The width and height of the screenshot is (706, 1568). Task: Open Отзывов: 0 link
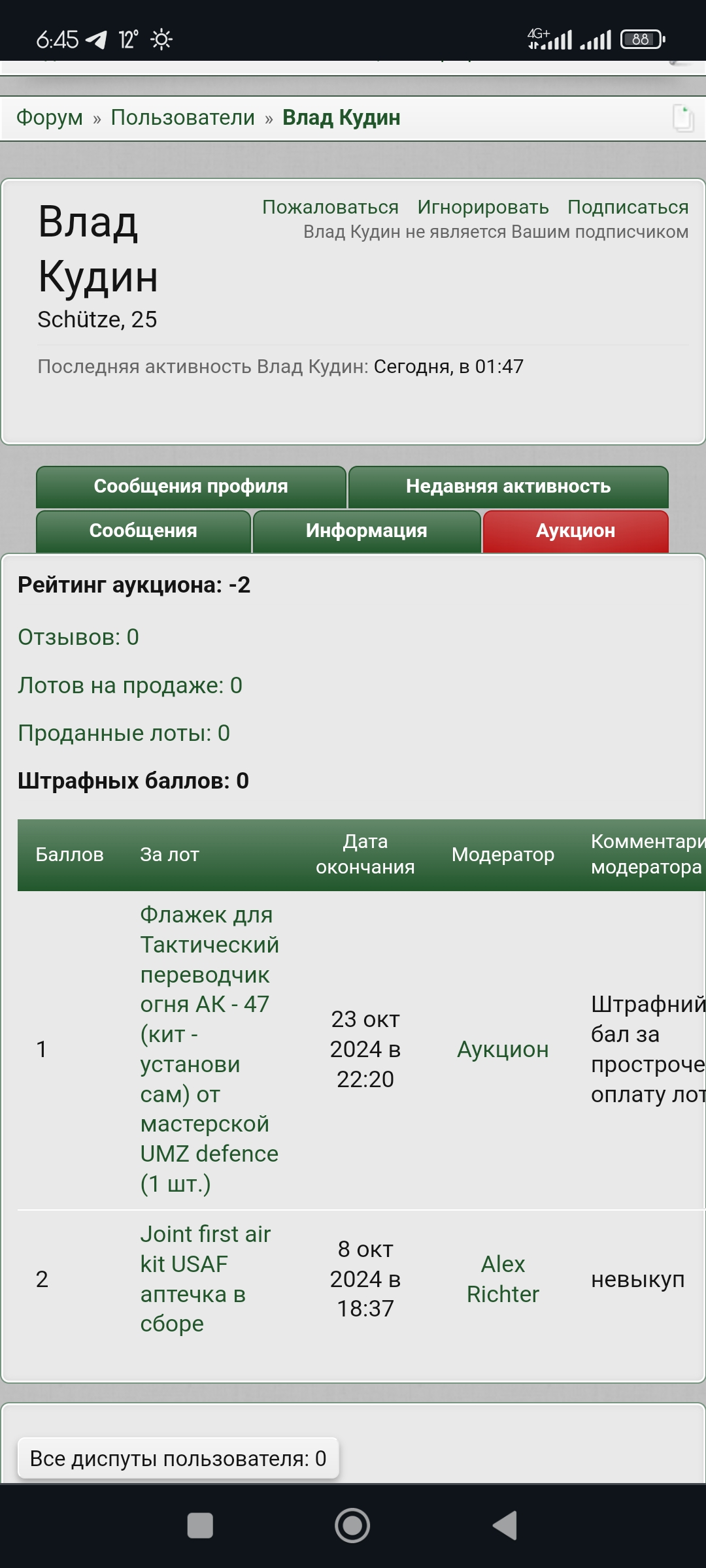tap(78, 637)
